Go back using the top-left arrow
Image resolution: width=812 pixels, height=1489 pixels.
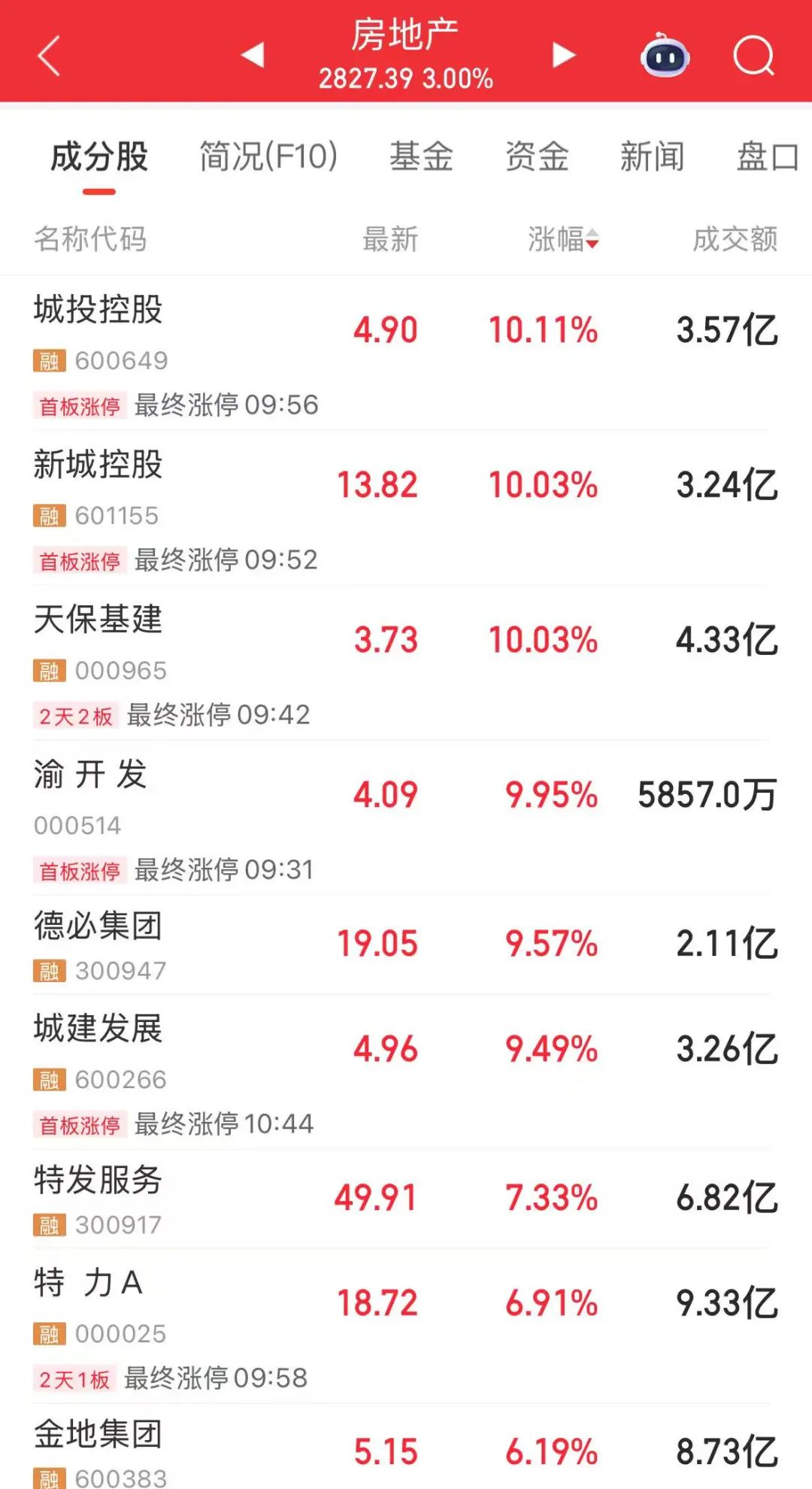(x=49, y=56)
